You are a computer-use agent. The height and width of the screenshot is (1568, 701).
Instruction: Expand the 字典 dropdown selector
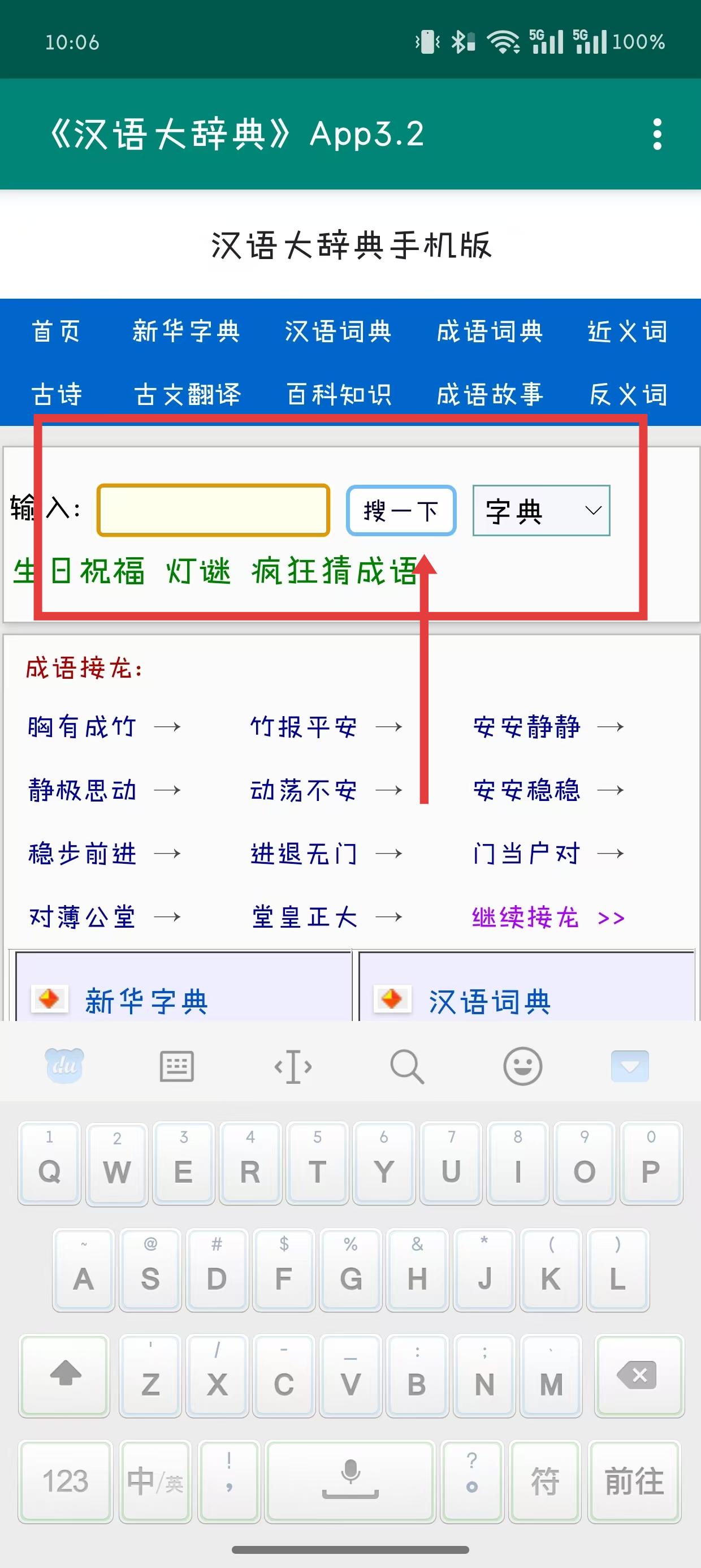pyautogui.click(x=541, y=510)
